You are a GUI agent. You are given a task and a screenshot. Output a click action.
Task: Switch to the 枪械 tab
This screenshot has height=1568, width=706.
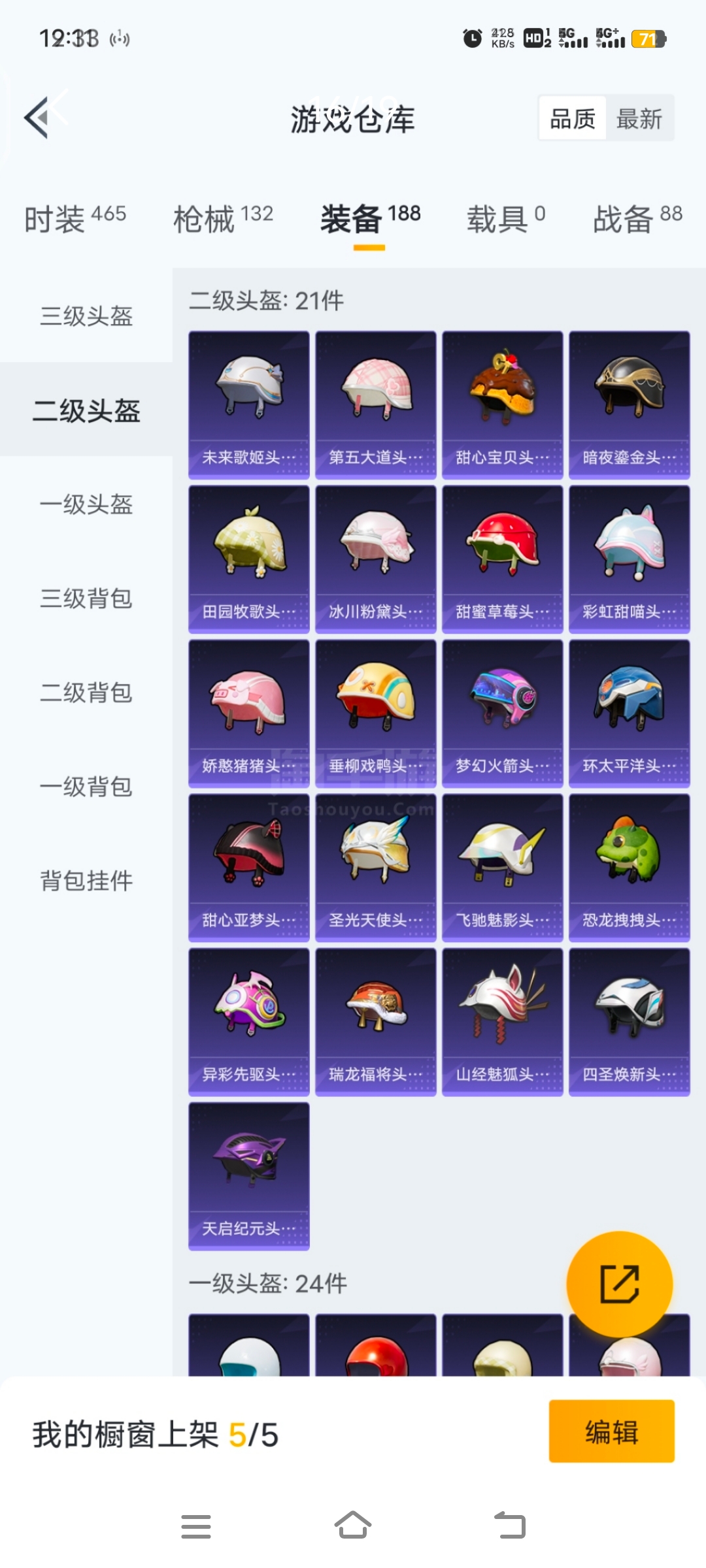coord(222,218)
